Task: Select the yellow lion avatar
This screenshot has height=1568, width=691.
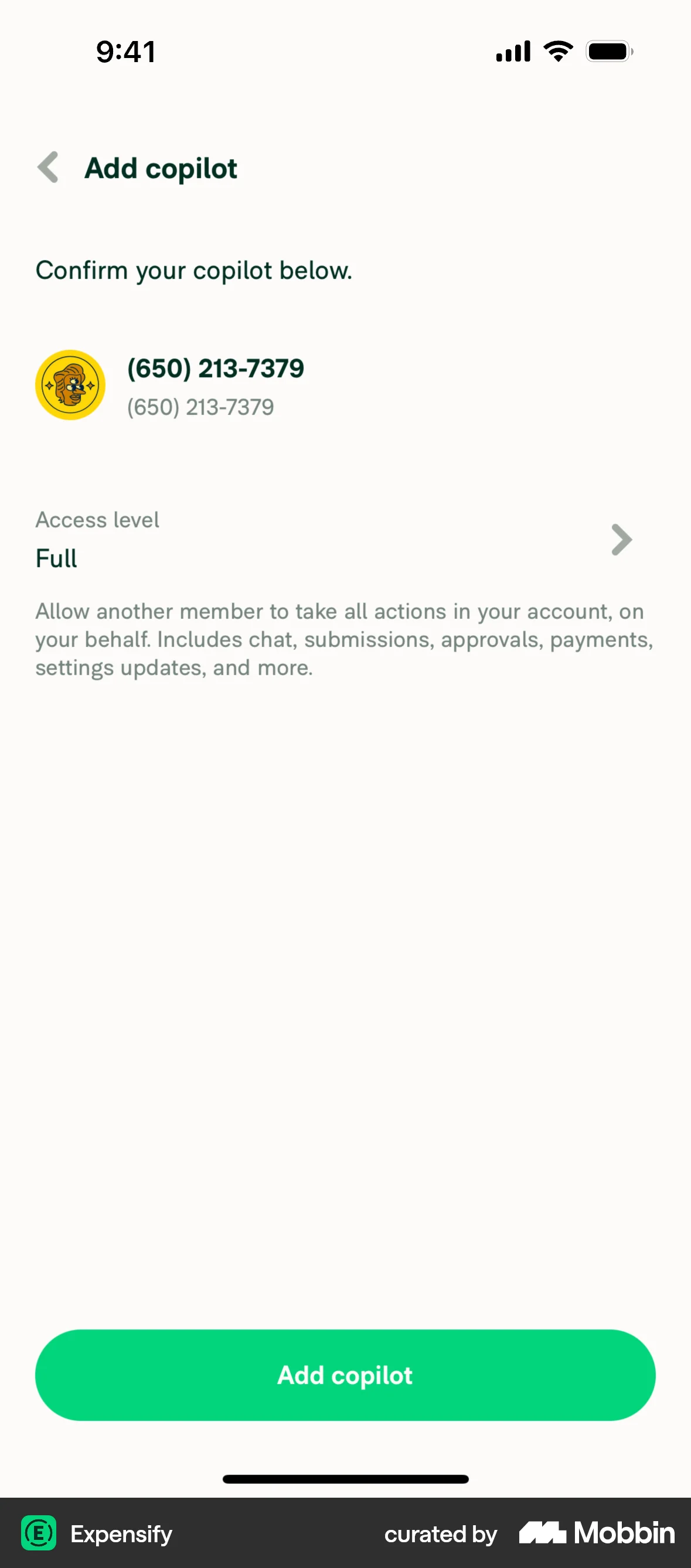Action: click(x=70, y=385)
